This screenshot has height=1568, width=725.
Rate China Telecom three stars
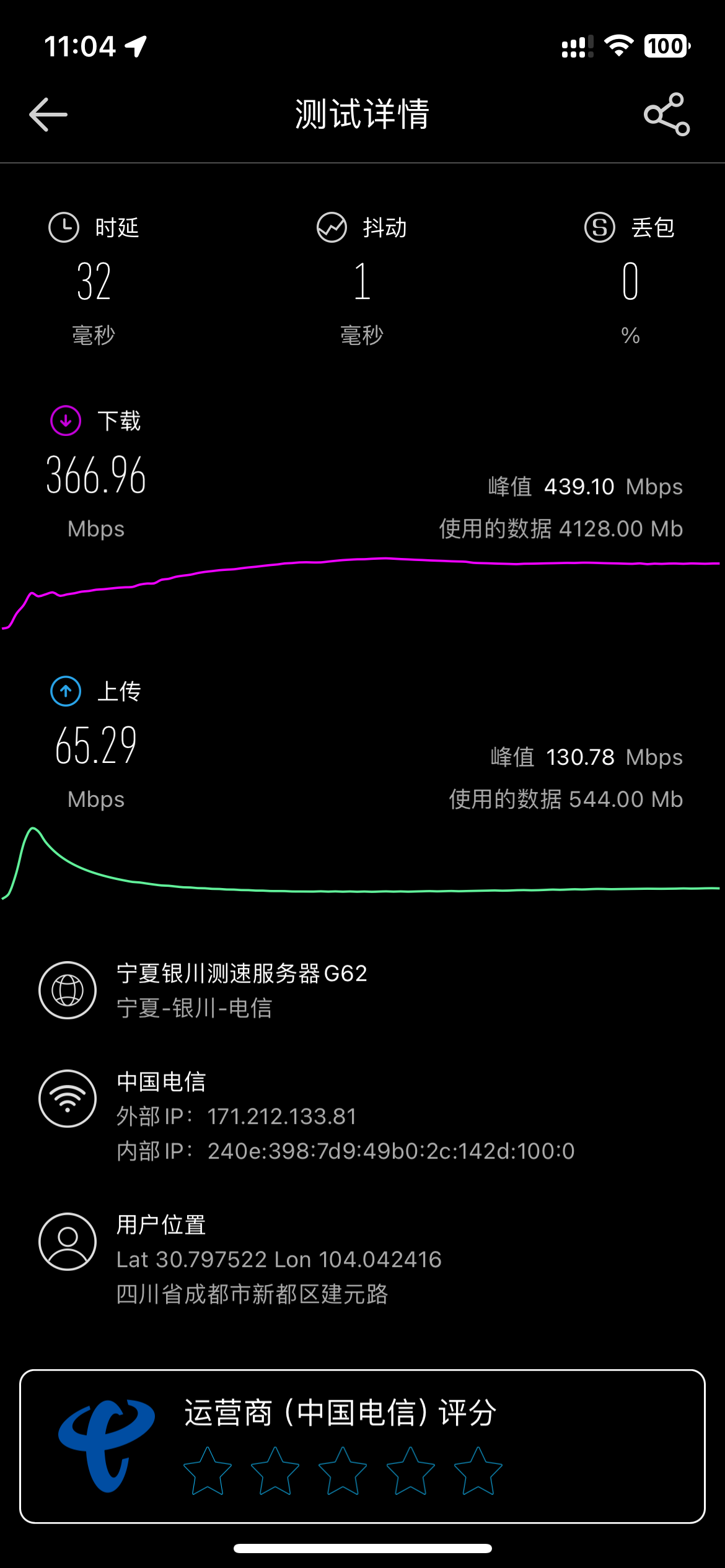pyautogui.click(x=343, y=1471)
